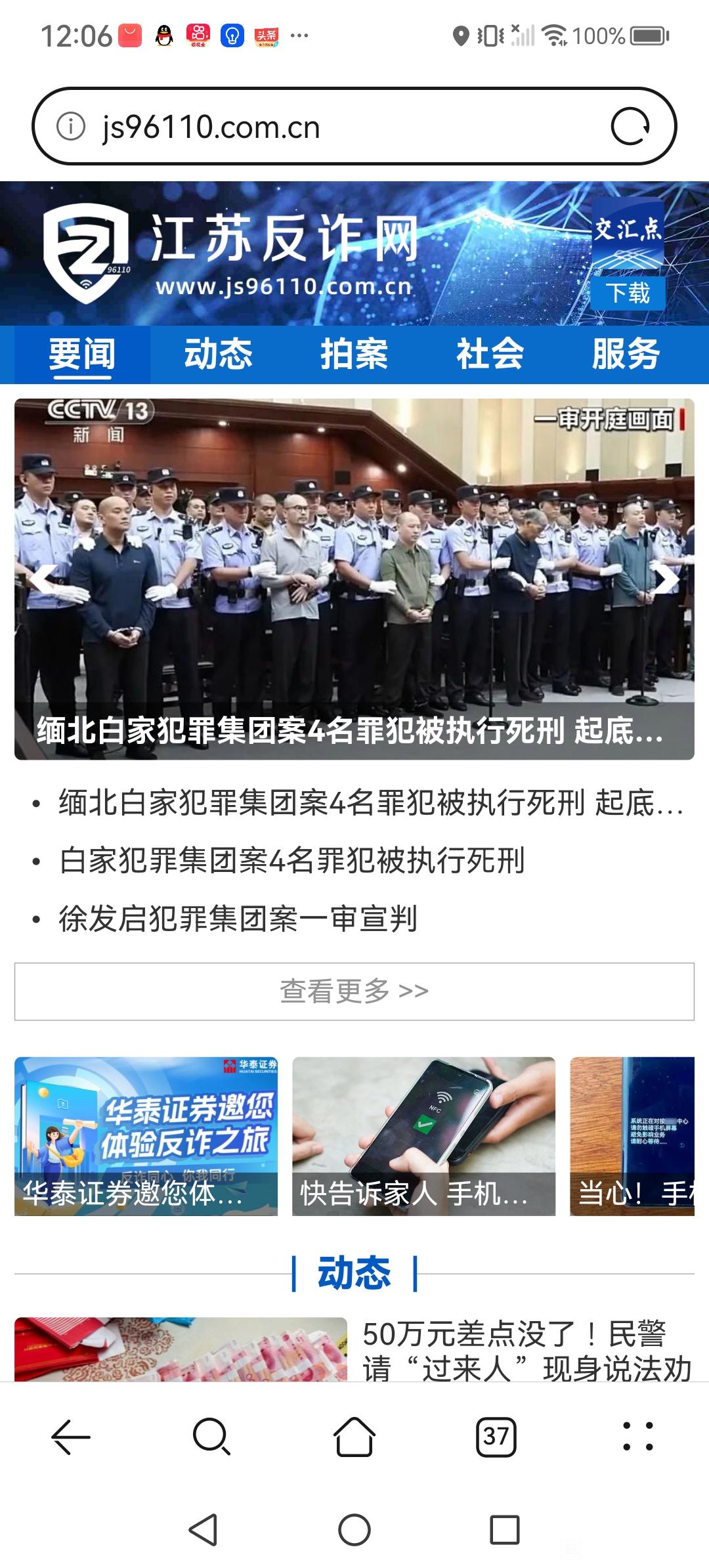Tap the URL address bar js96110.com.cn
Image resolution: width=709 pixels, height=1568 pixels.
click(328, 127)
